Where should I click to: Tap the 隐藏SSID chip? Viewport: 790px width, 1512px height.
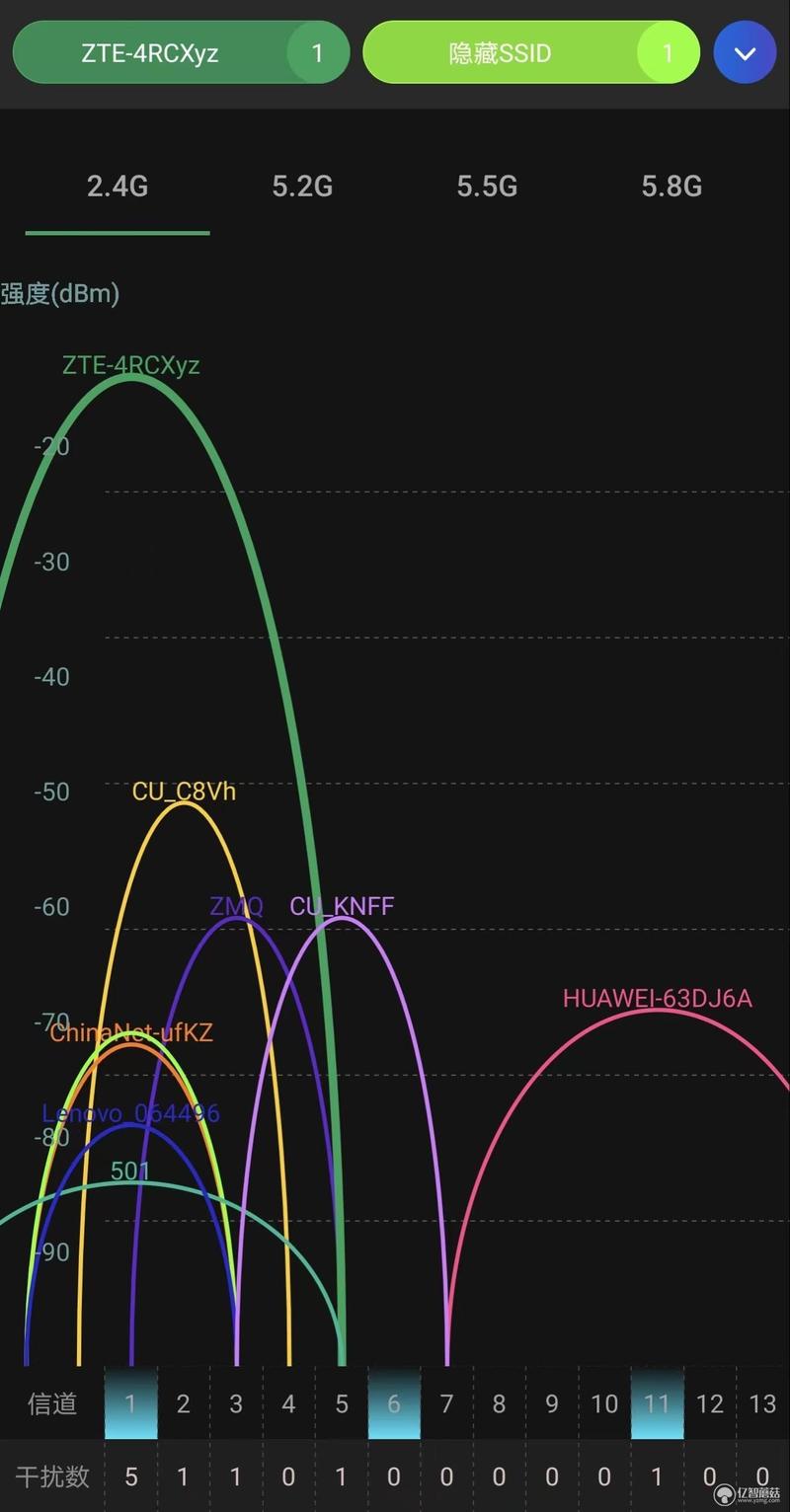coord(531,52)
